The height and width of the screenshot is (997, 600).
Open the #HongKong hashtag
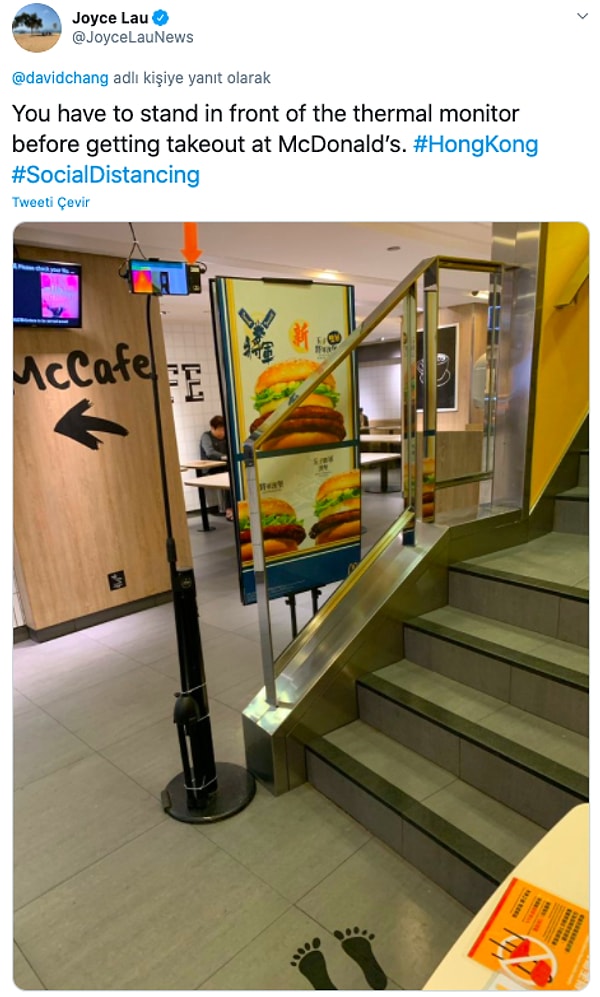pos(475,144)
